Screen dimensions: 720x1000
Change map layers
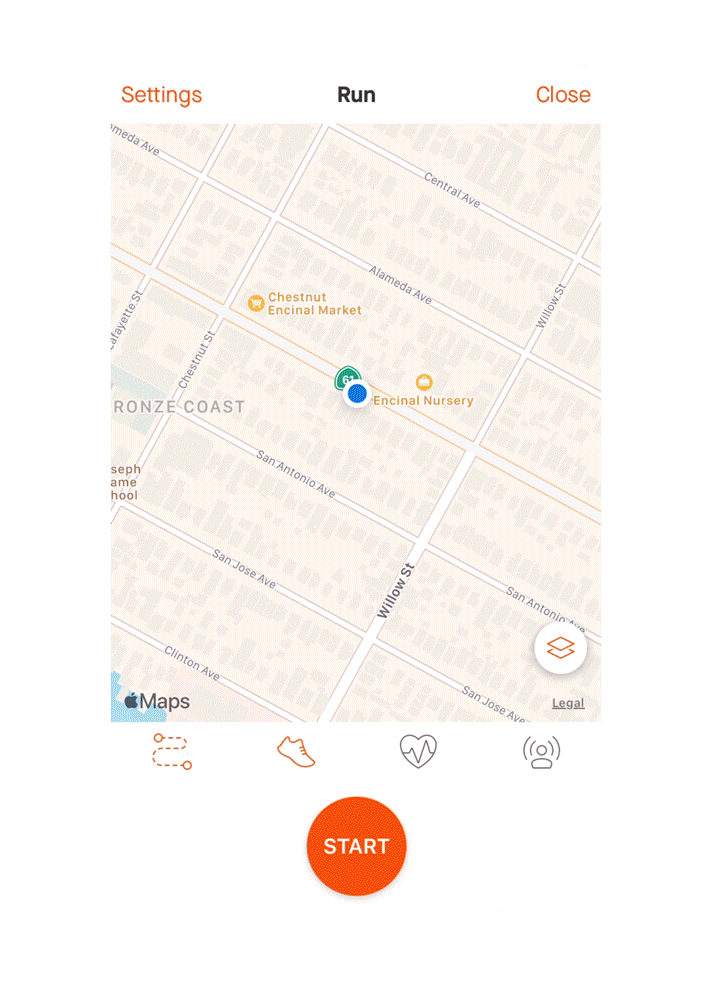(x=560, y=648)
